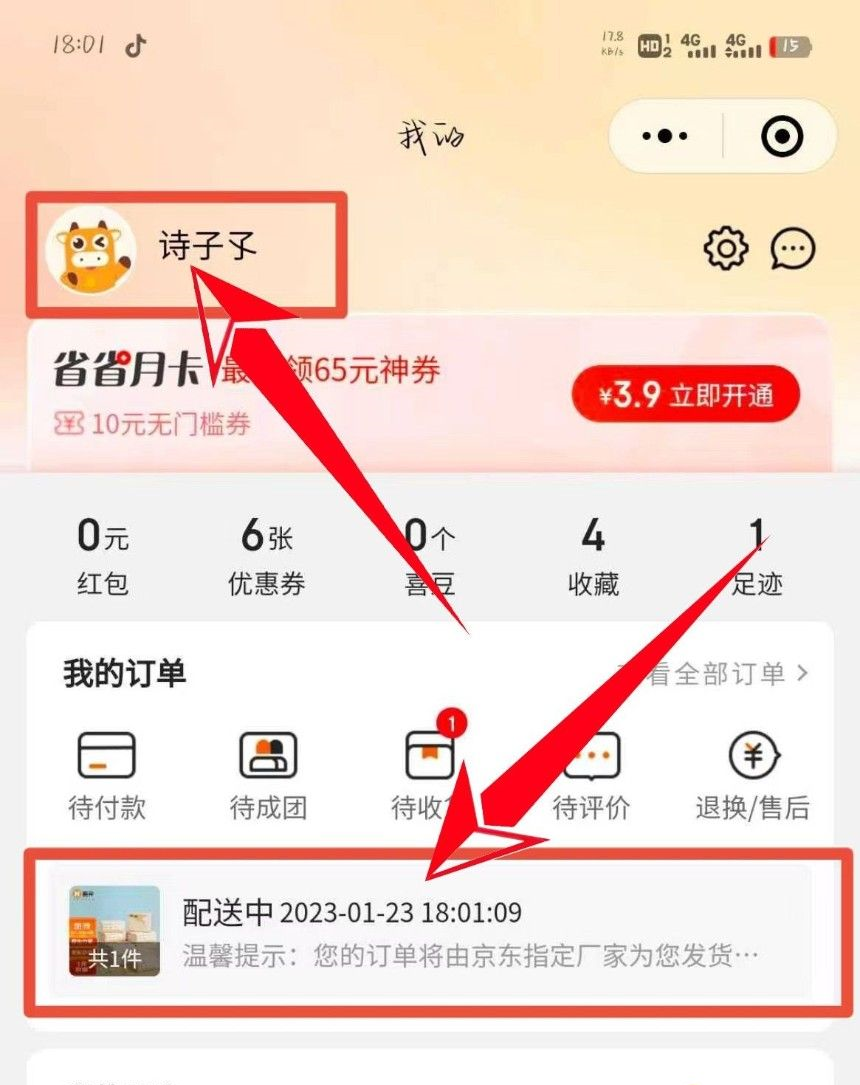Open the 4 收藏 favorites
This screenshot has height=1085, width=860.
point(593,558)
